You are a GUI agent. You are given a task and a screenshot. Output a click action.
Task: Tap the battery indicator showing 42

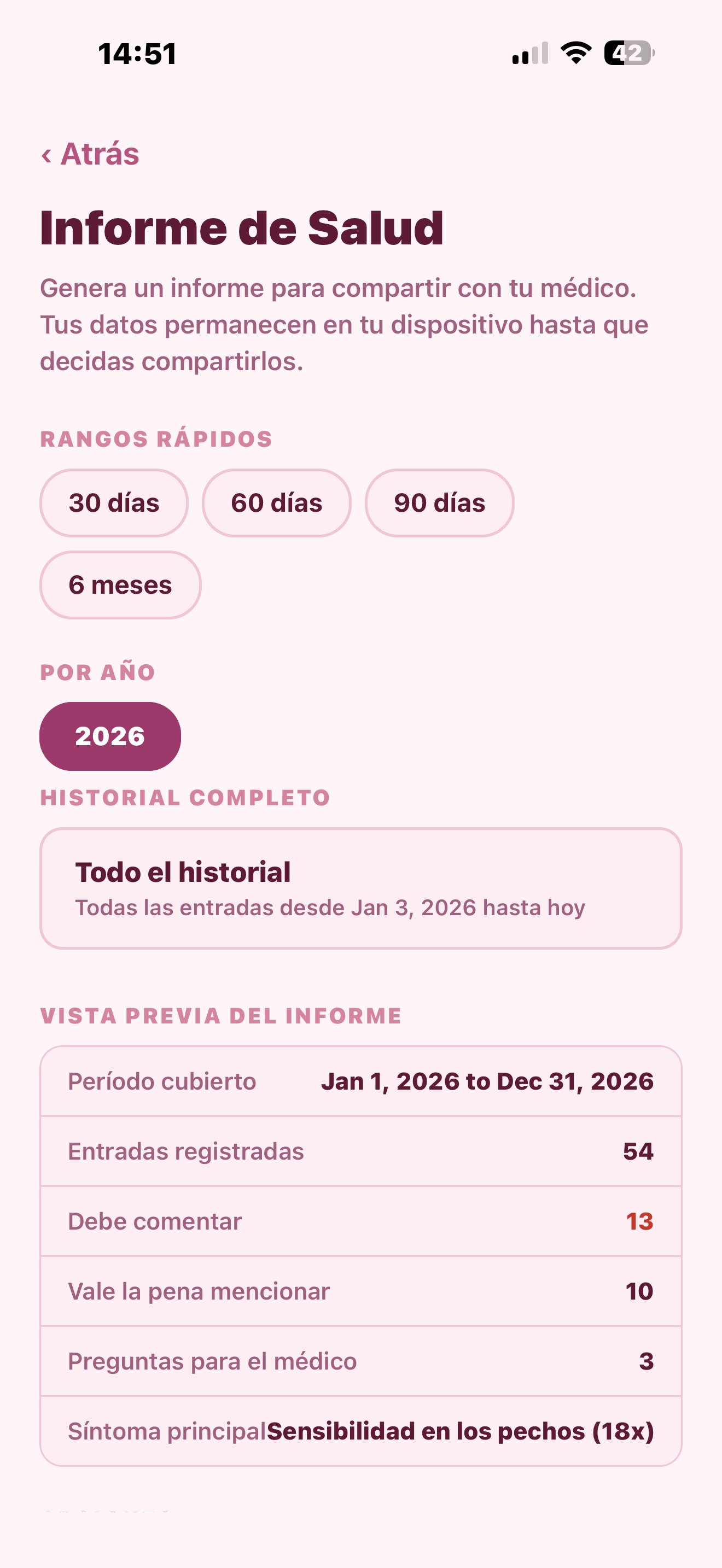click(628, 55)
